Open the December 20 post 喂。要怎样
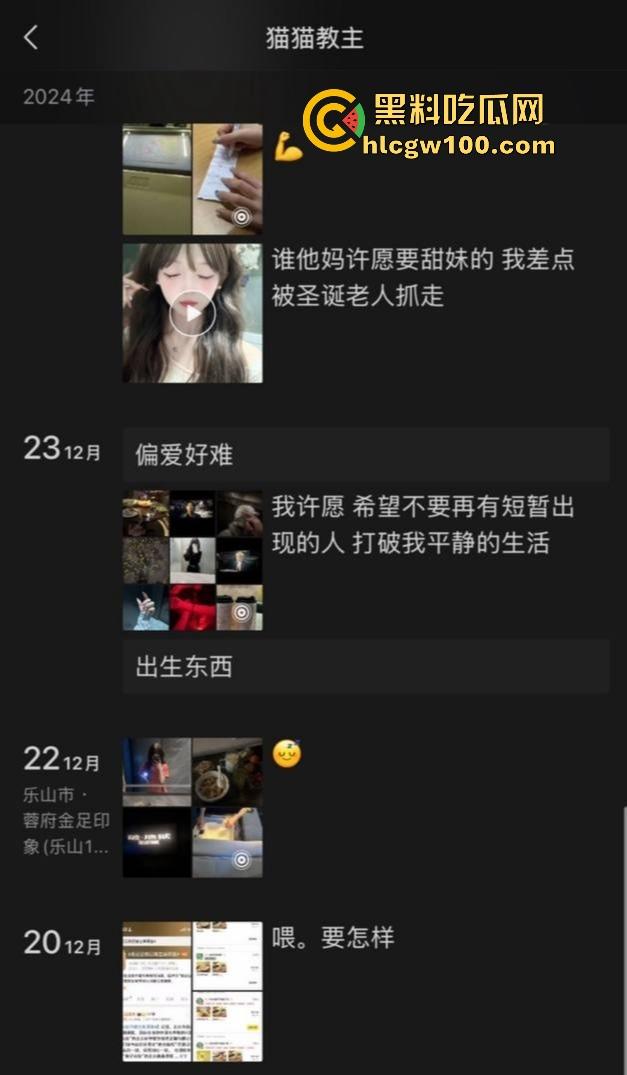This screenshot has width=627, height=1075. point(192,991)
